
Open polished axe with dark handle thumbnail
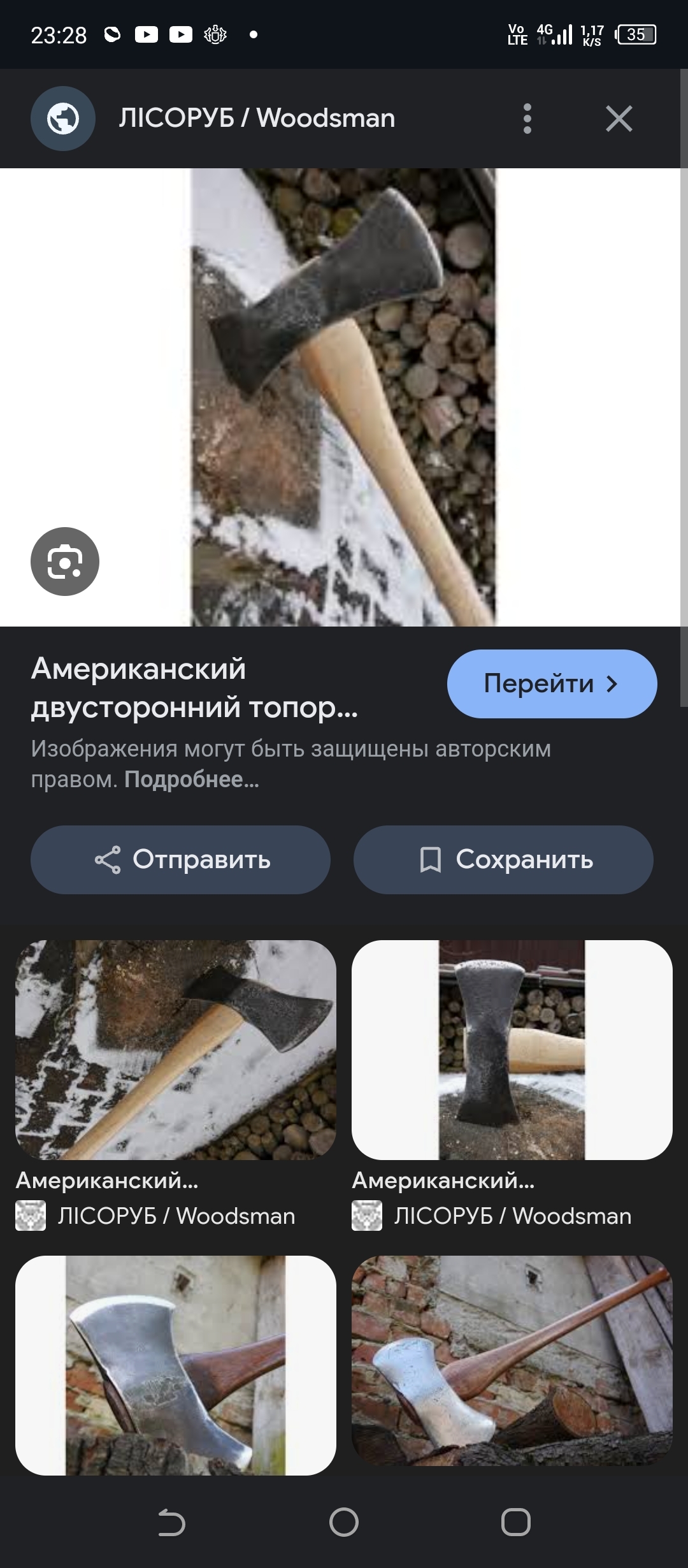pos(176,1365)
